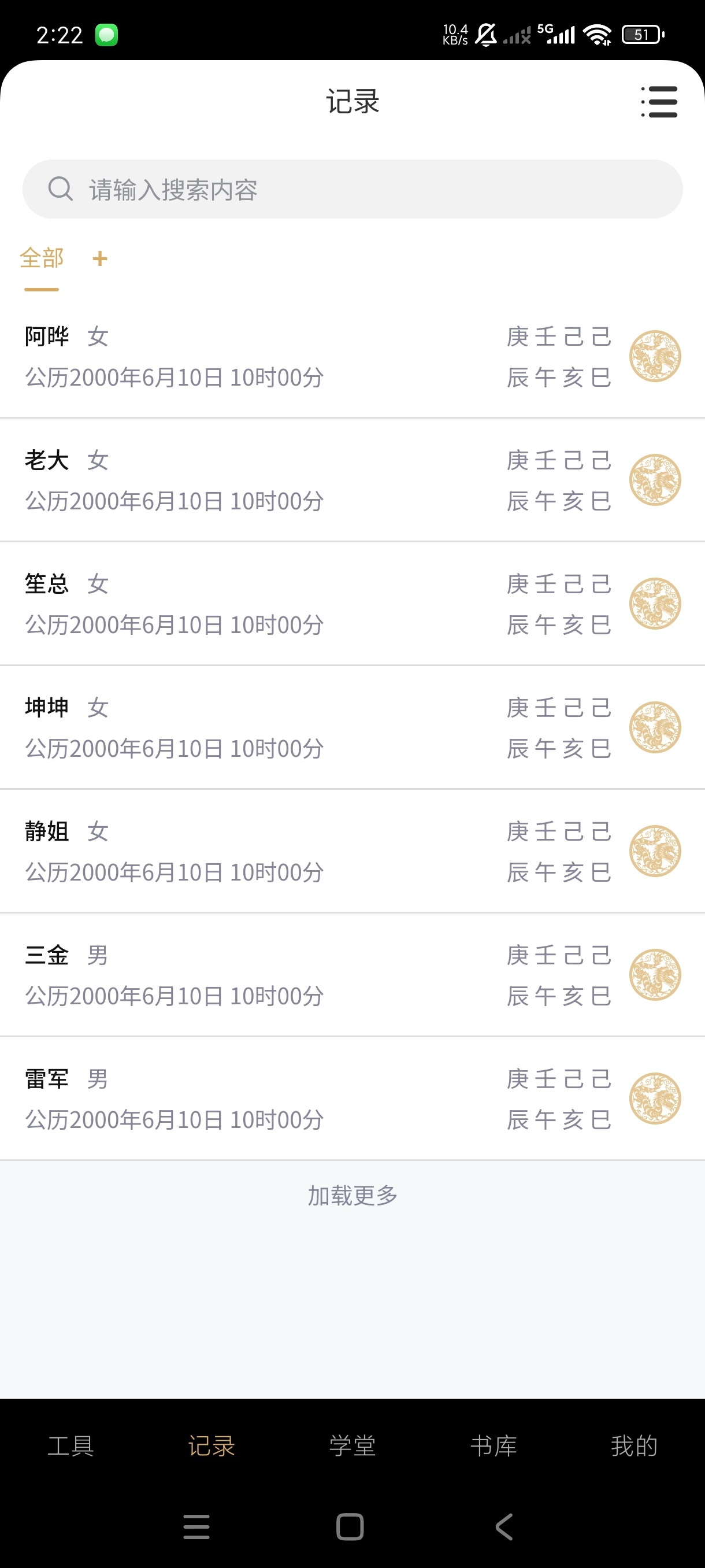Tap 加载更多 to load more records
705x1568 pixels.
click(352, 1196)
